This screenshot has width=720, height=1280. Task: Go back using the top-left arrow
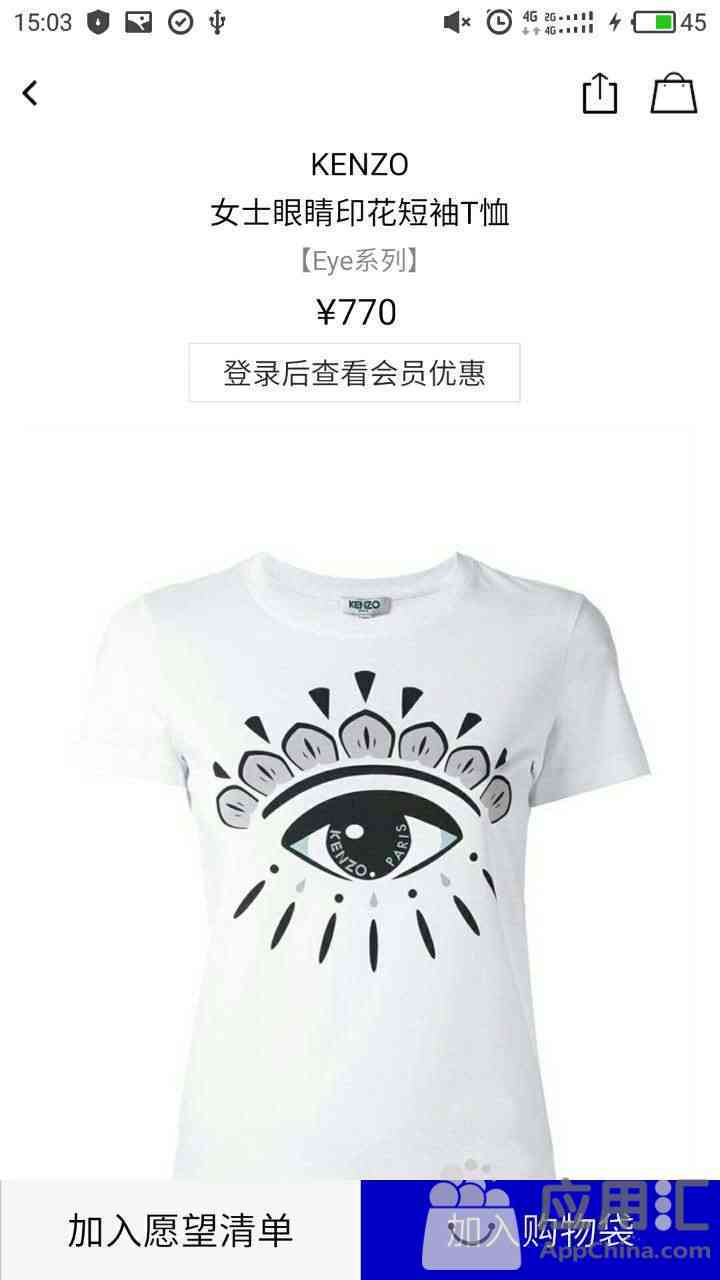30,93
